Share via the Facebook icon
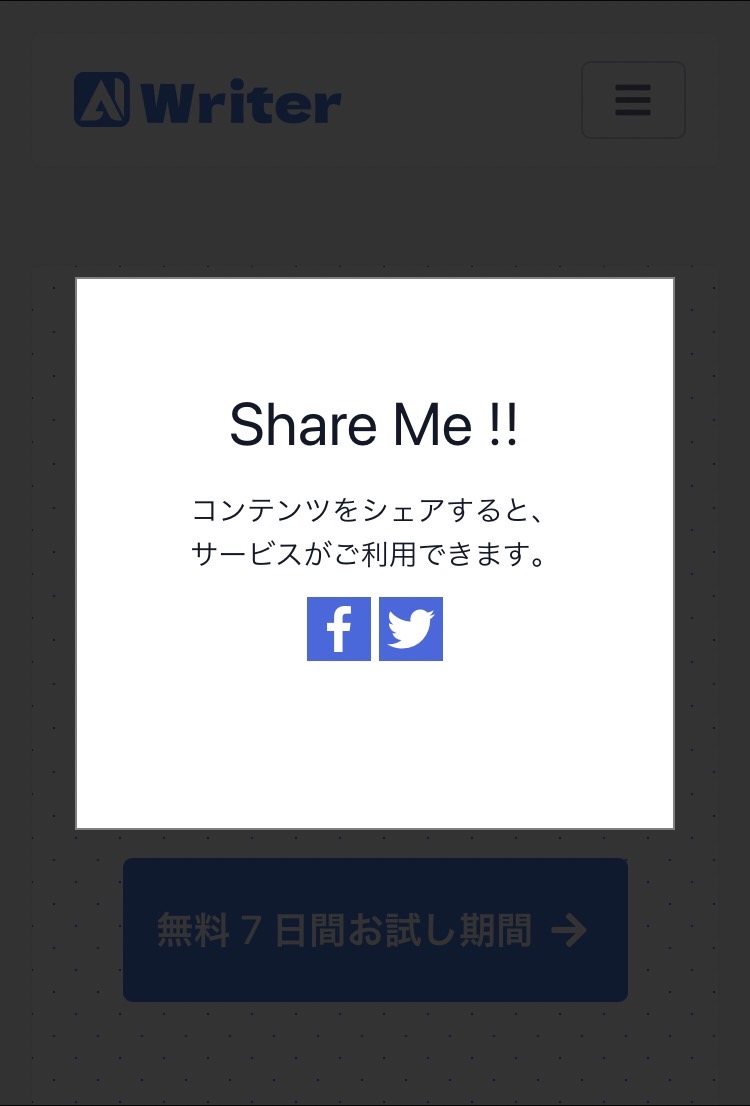This screenshot has width=750, height=1106. (339, 629)
